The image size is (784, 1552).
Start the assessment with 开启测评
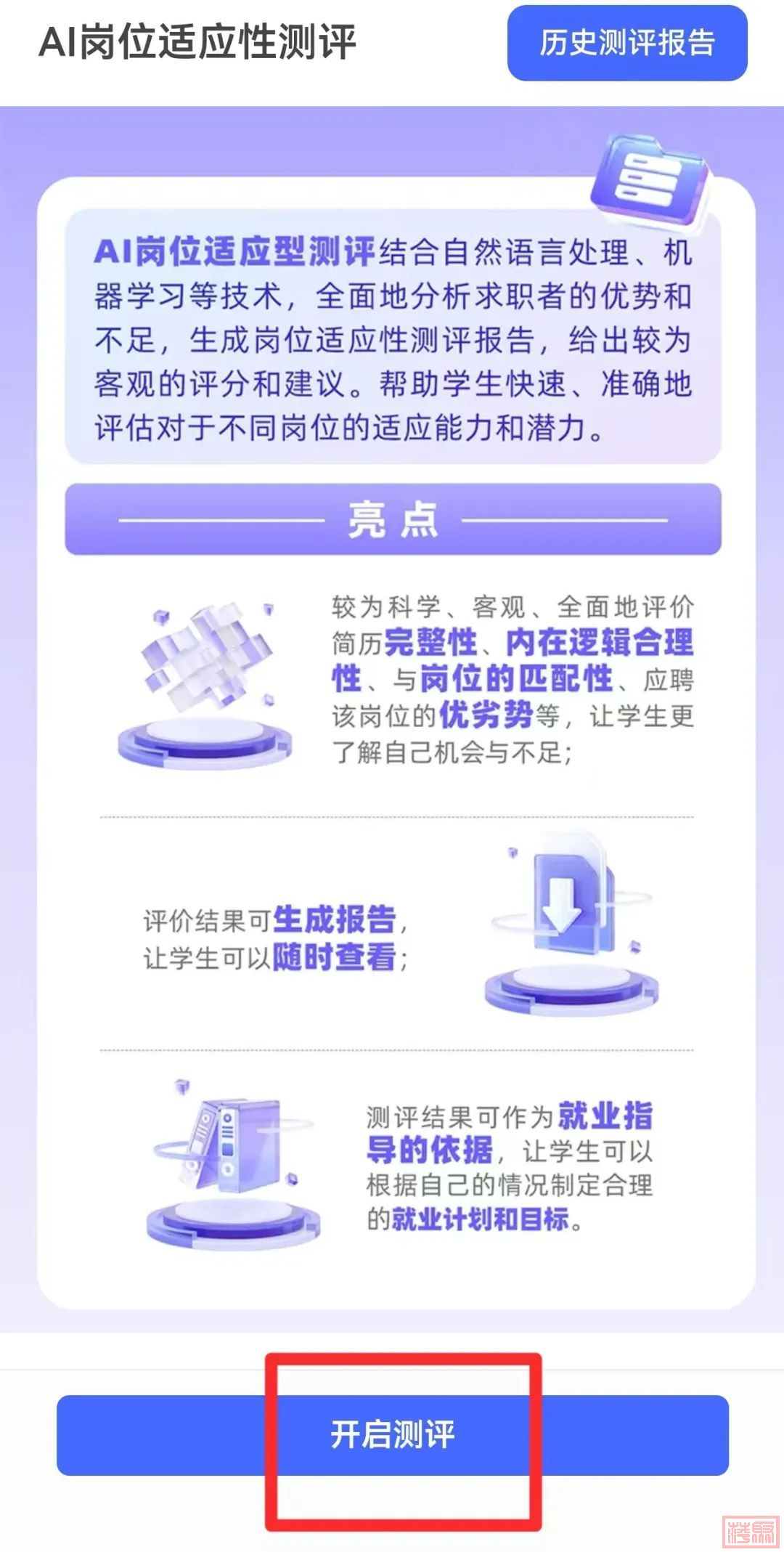point(393,1434)
